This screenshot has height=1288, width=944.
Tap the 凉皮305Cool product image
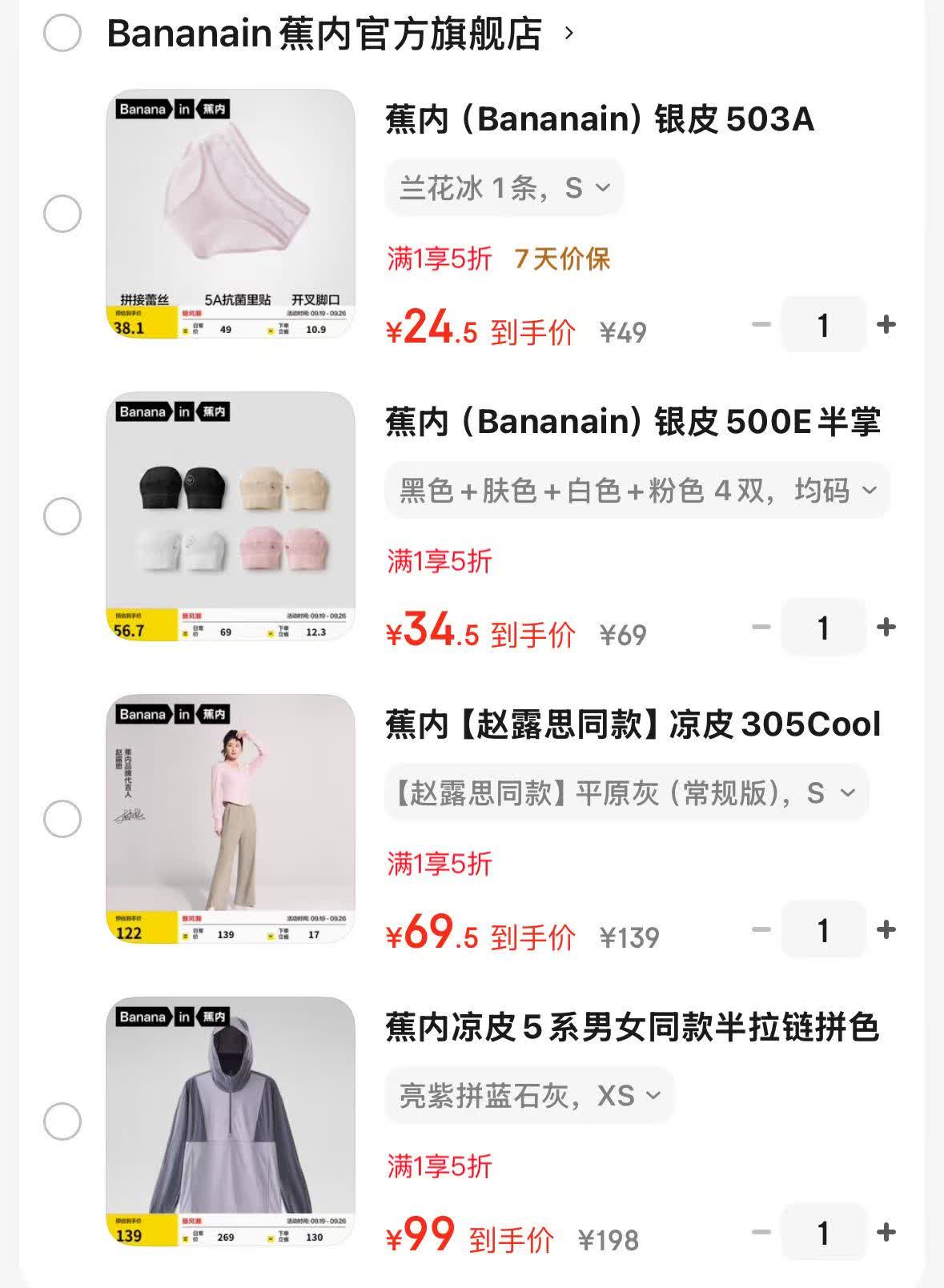click(x=232, y=818)
